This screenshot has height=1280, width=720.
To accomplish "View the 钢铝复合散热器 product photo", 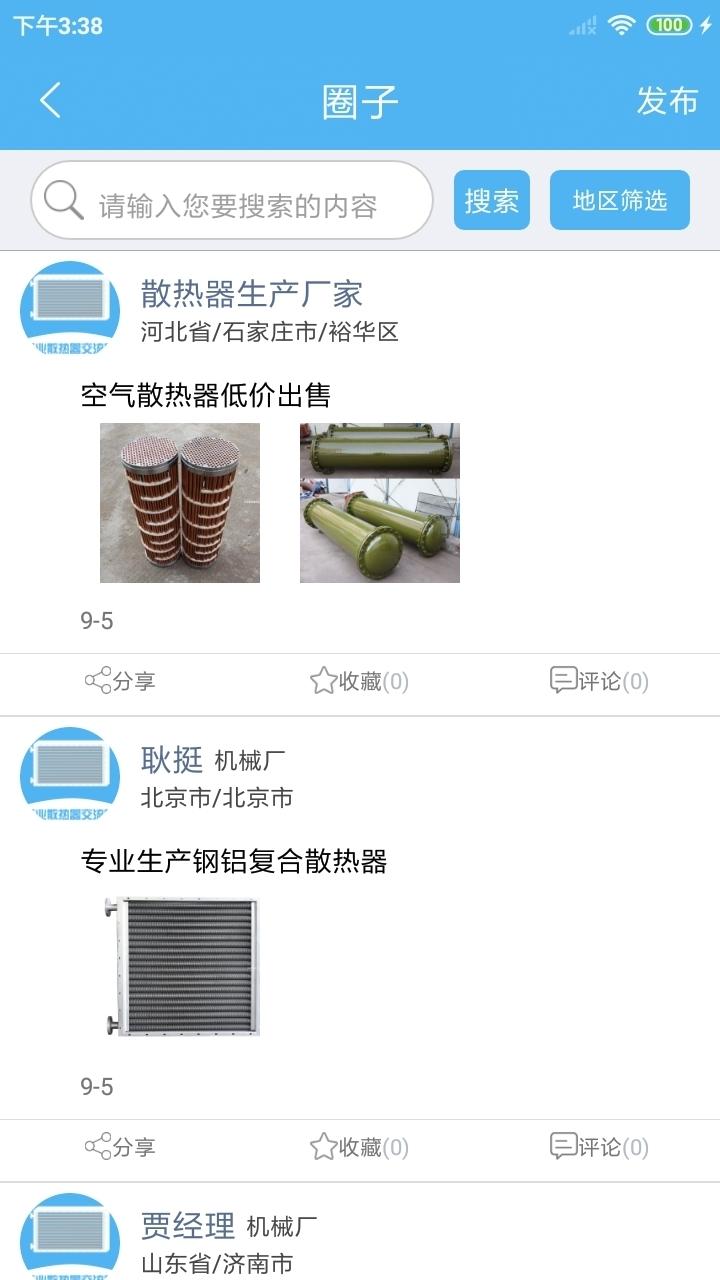I will coord(182,965).
